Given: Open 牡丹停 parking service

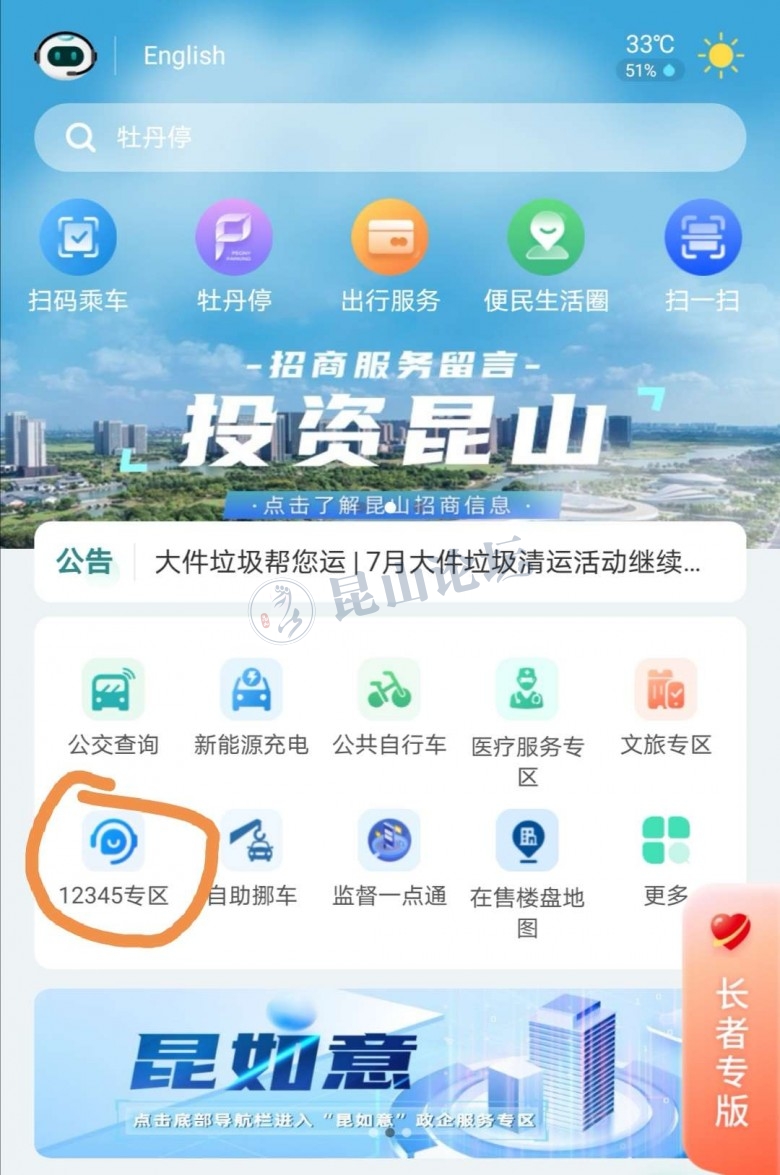Looking at the screenshot, I should (x=234, y=238).
